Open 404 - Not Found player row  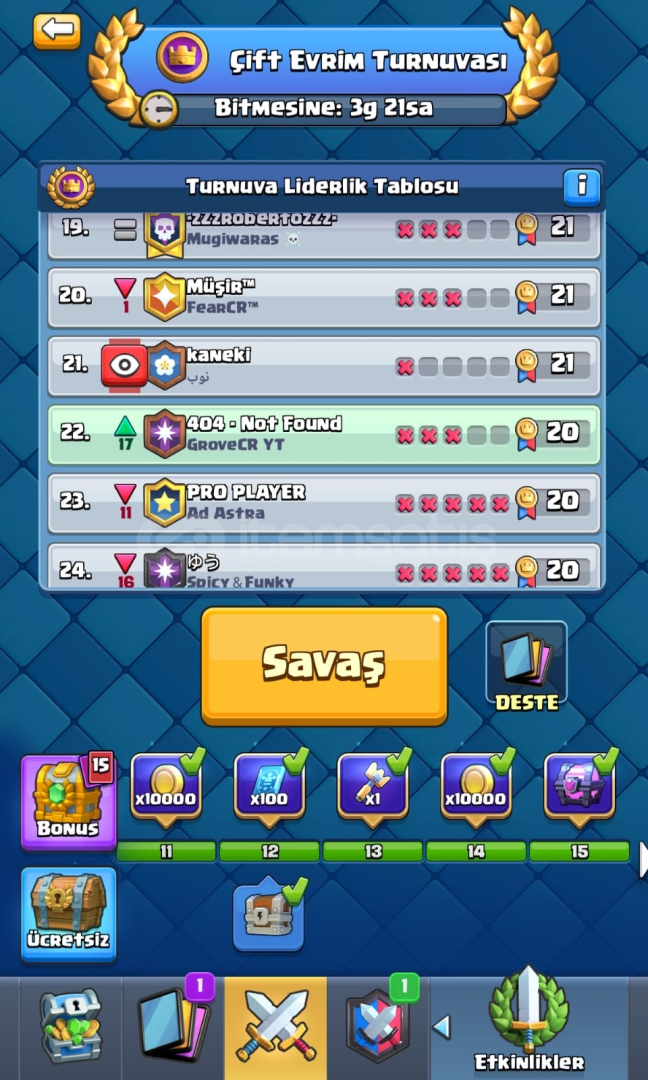(324, 435)
